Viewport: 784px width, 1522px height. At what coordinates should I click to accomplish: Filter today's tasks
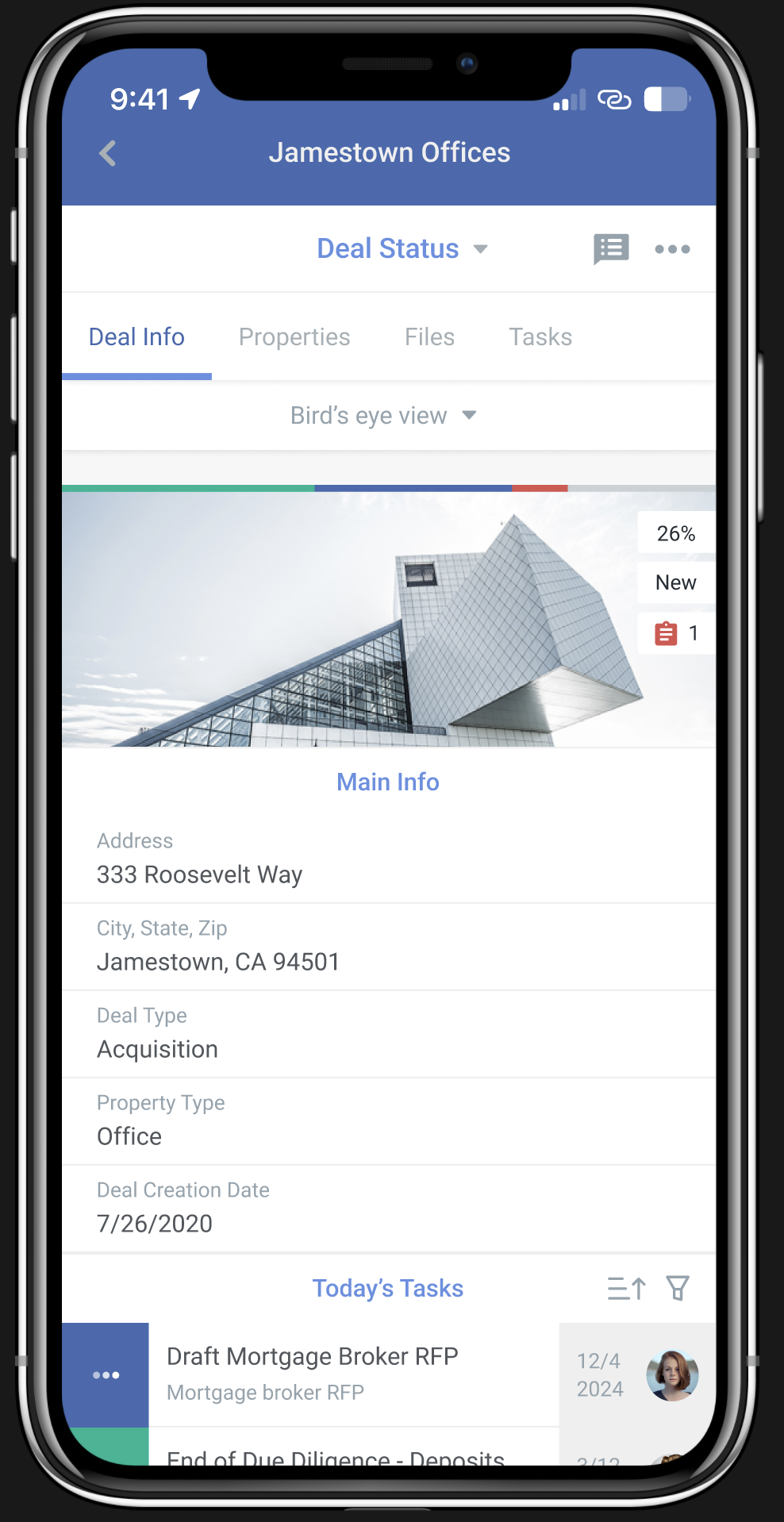(677, 1288)
